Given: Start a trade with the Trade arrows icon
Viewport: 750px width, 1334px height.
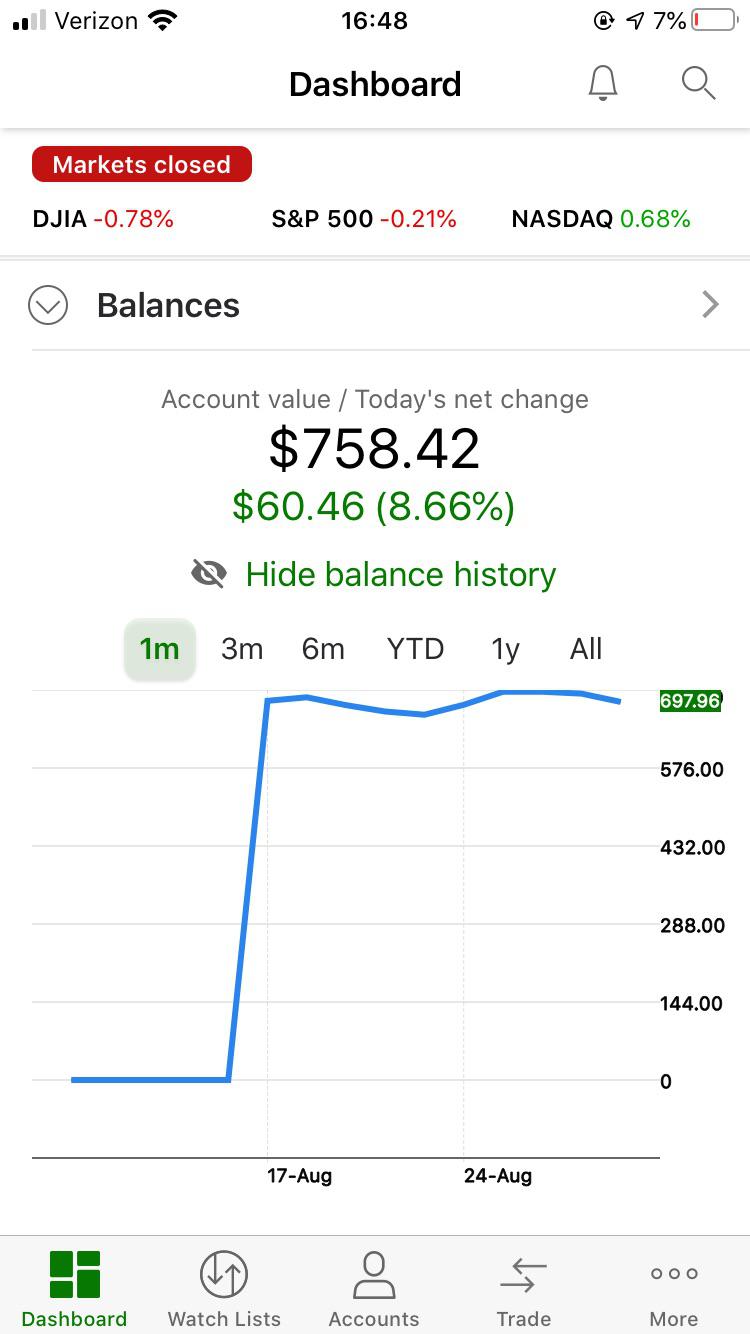Looking at the screenshot, I should [x=523, y=1274].
